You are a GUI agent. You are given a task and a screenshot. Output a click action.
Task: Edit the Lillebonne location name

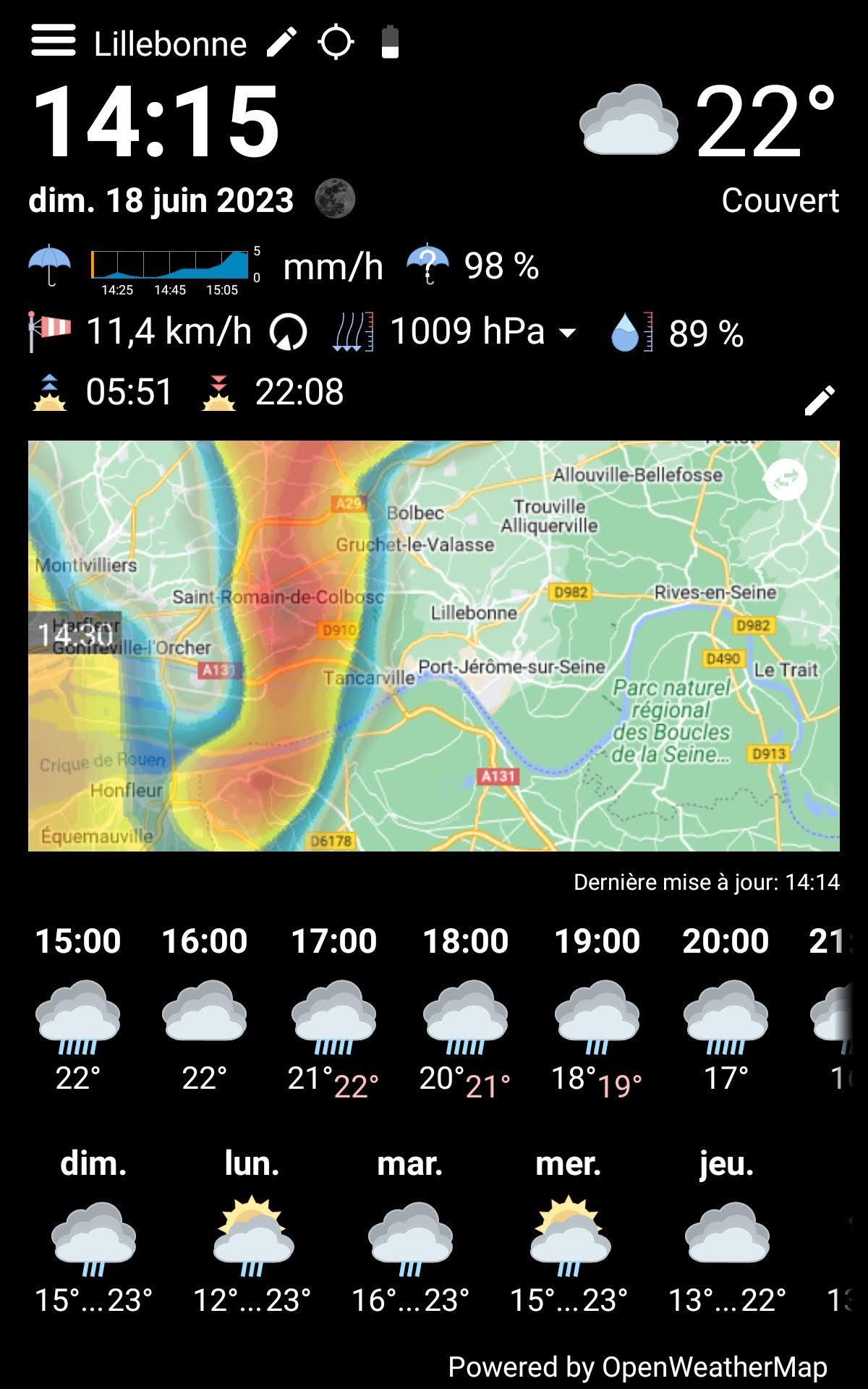click(282, 42)
